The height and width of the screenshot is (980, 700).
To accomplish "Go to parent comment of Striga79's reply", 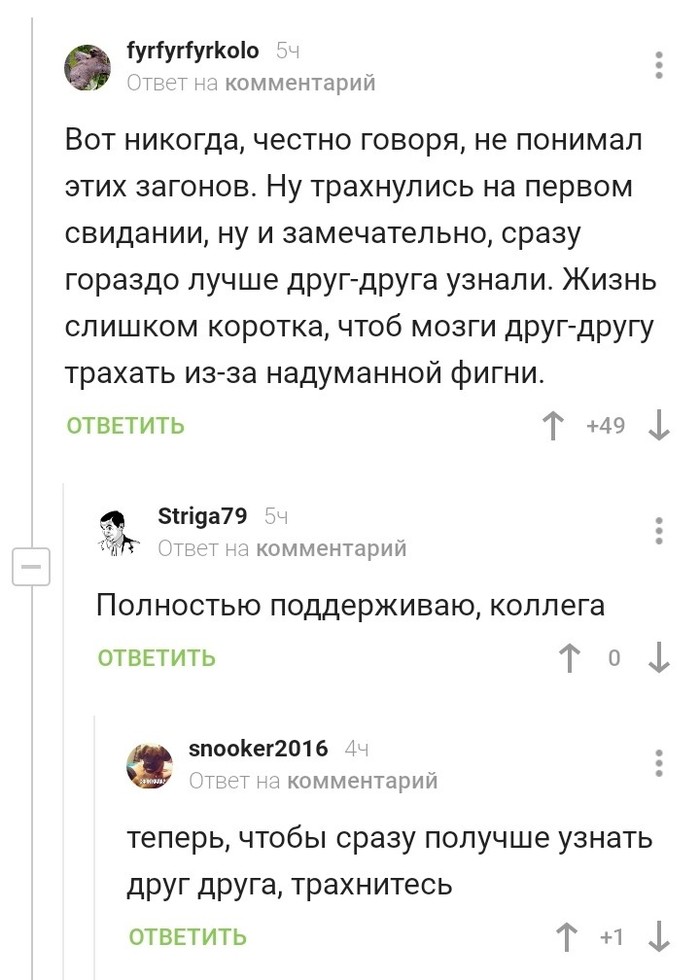I will (331, 548).
